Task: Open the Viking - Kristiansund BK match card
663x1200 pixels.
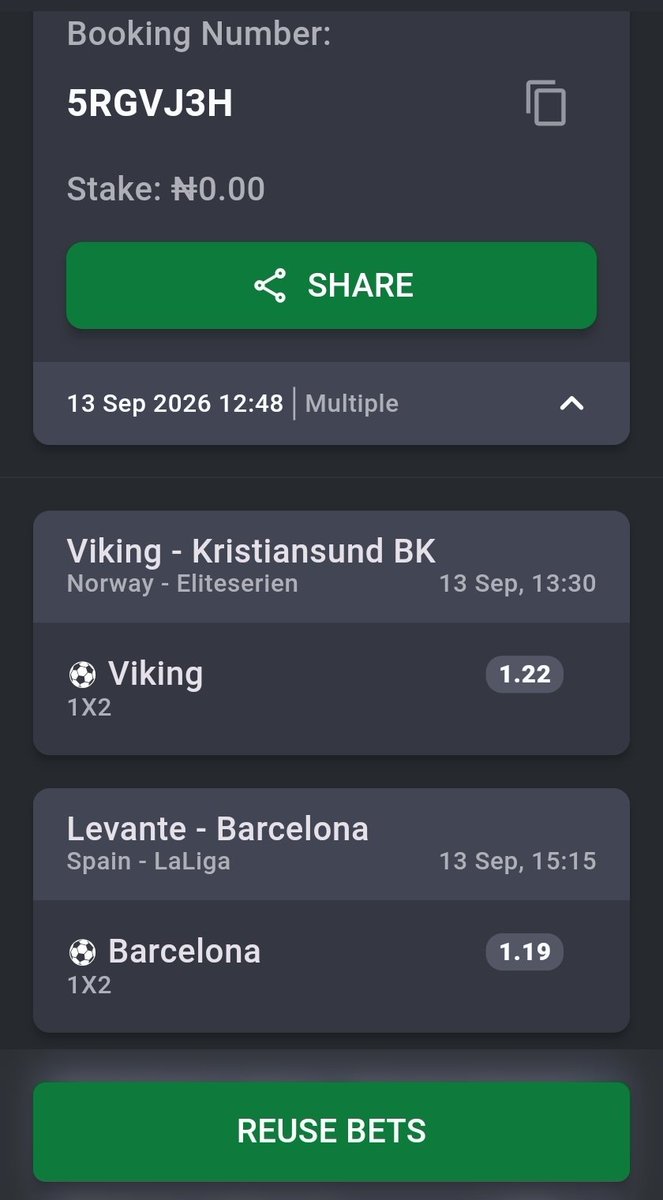Action: [331, 632]
